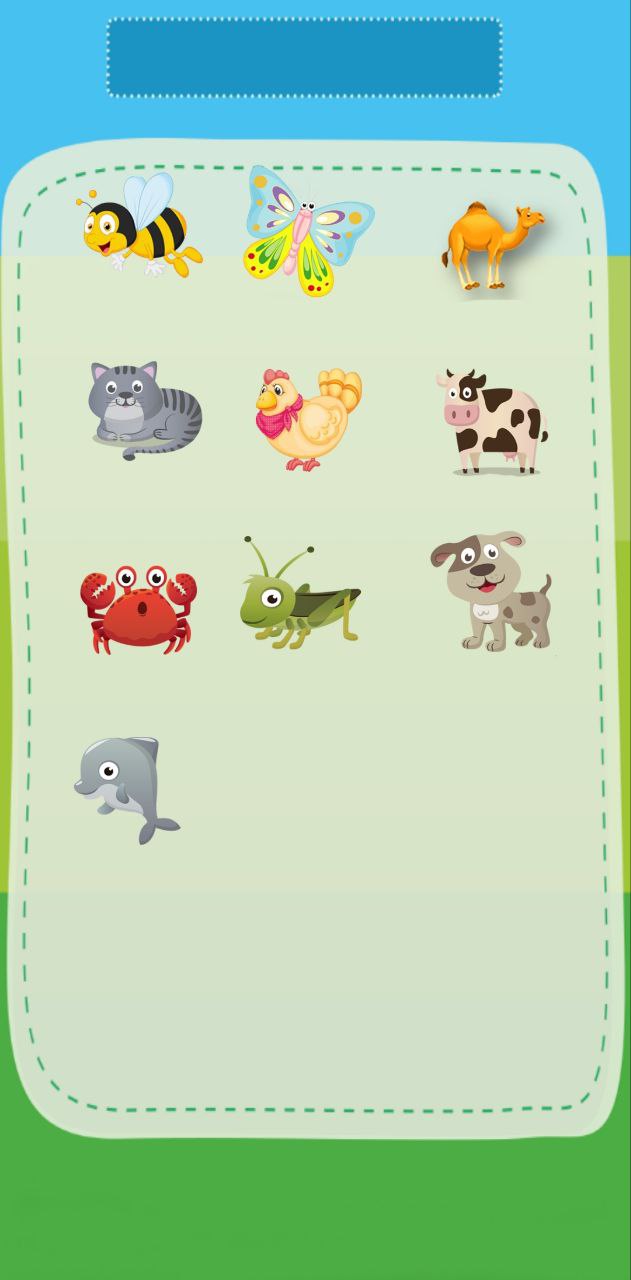Select the red crab picture
The height and width of the screenshot is (1280, 631).
pos(137,608)
